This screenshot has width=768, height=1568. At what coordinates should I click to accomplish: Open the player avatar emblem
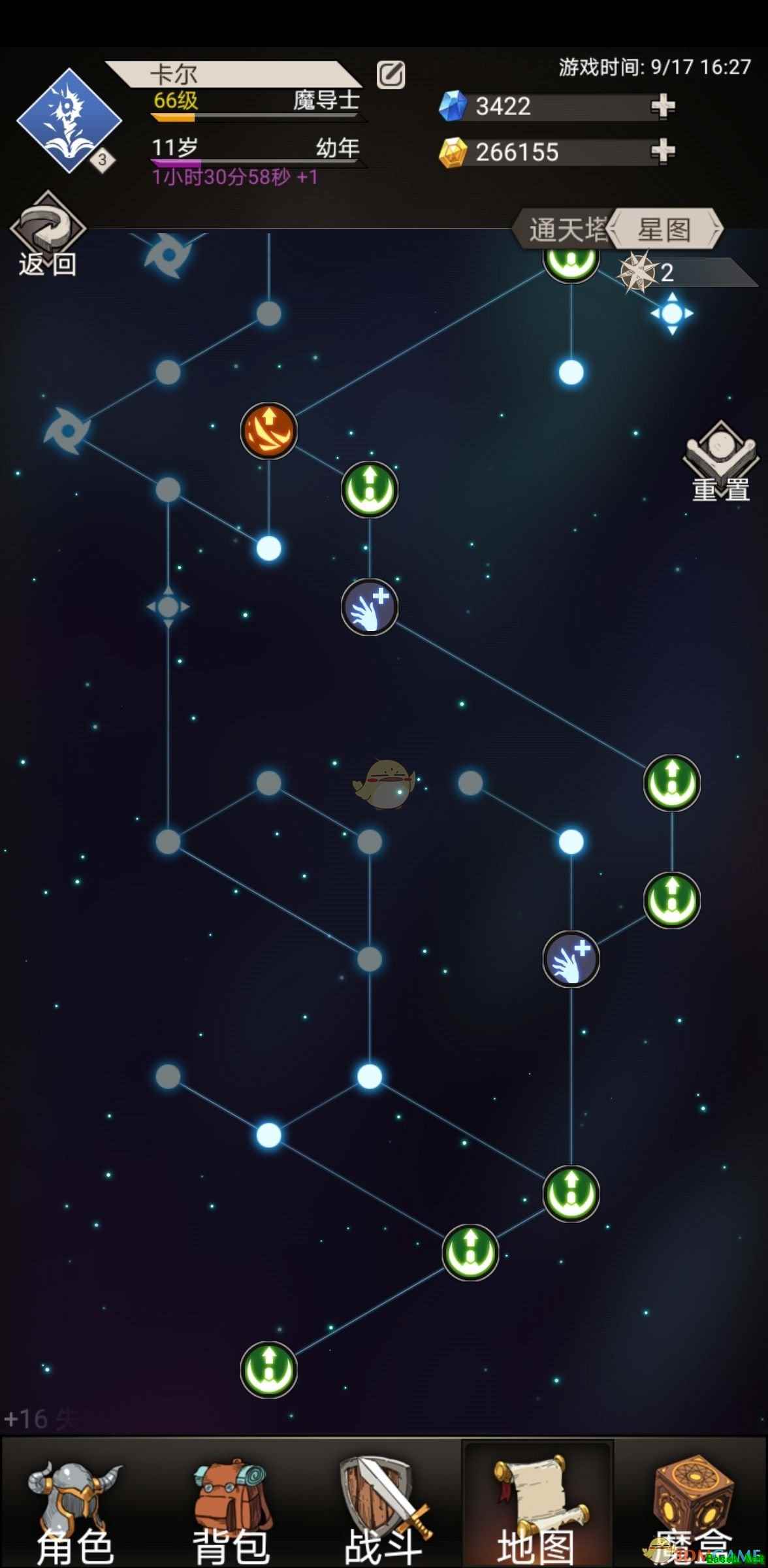click(69, 121)
